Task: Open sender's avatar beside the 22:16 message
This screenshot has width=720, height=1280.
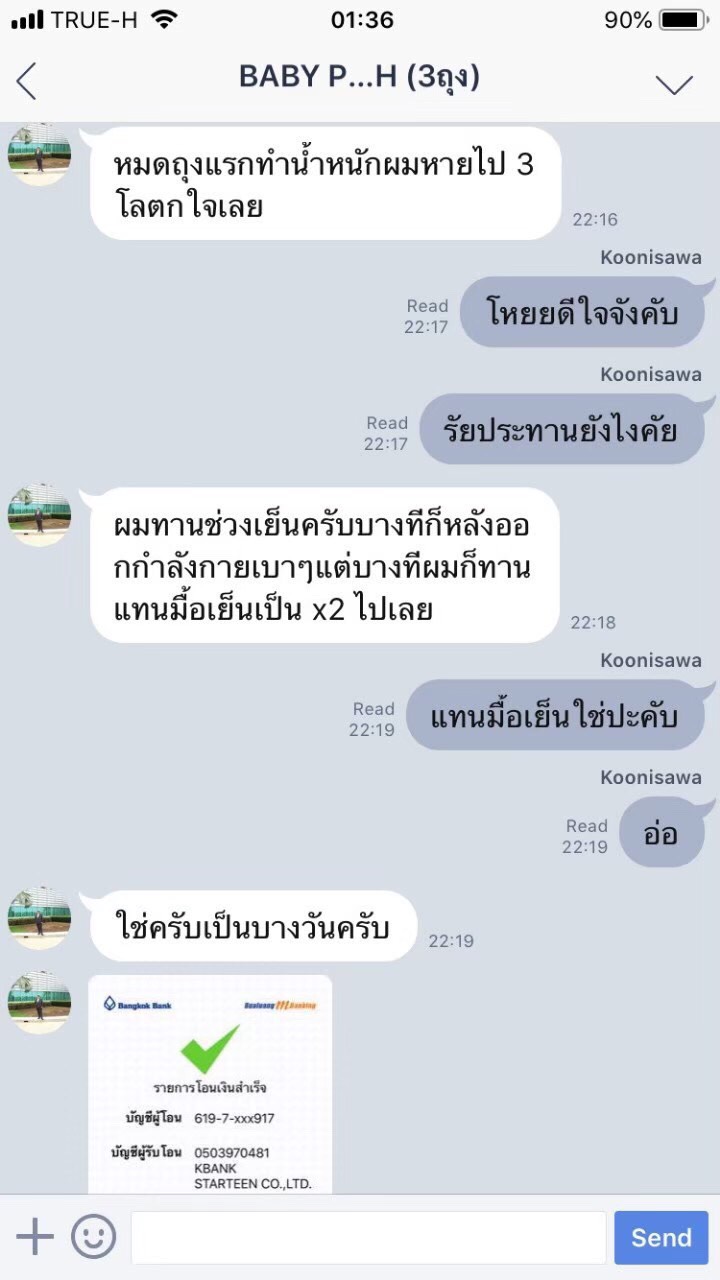Action: tap(39, 155)
